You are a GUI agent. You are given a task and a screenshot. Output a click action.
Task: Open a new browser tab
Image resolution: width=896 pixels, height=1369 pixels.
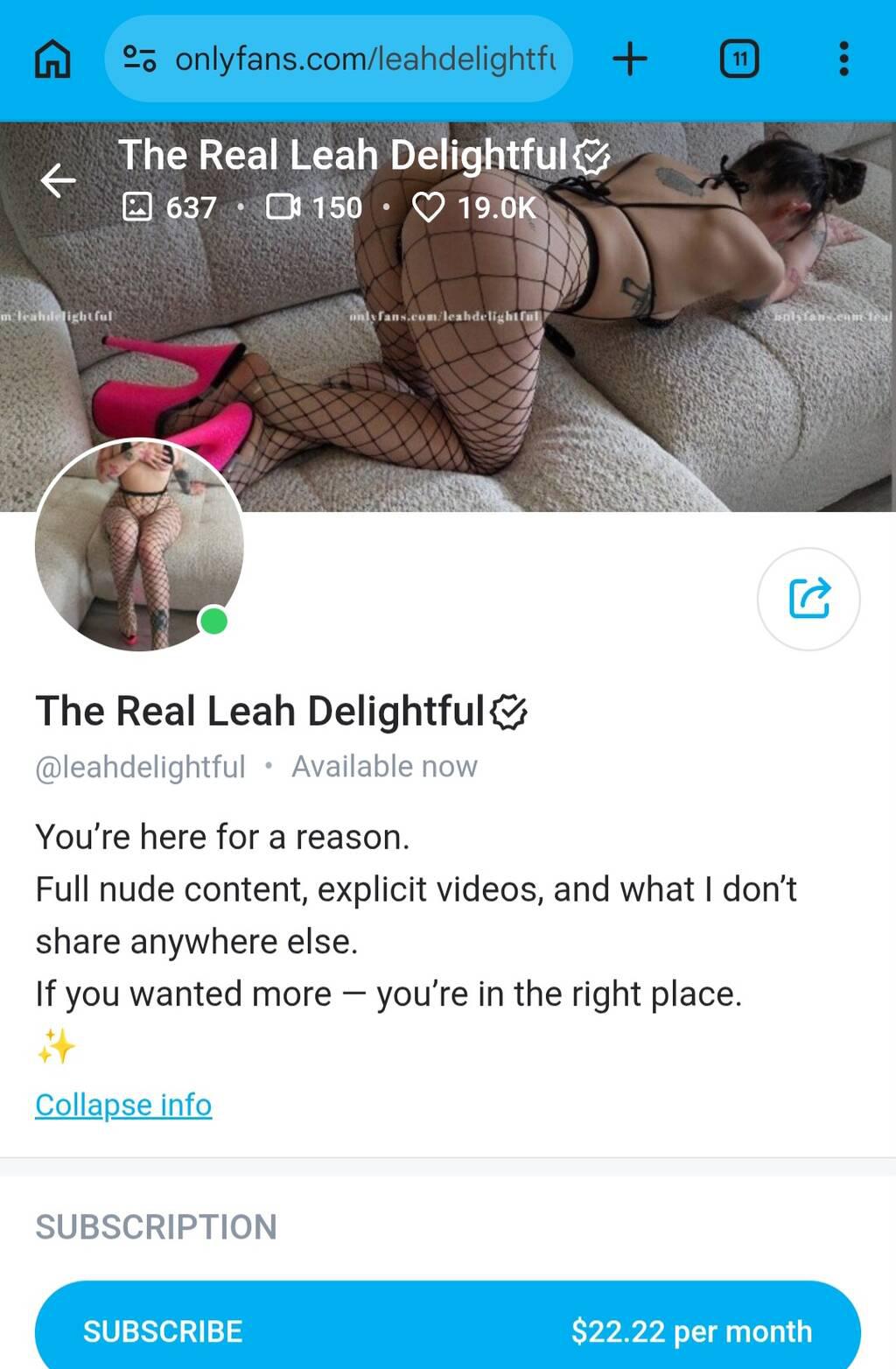pos(630,60)
